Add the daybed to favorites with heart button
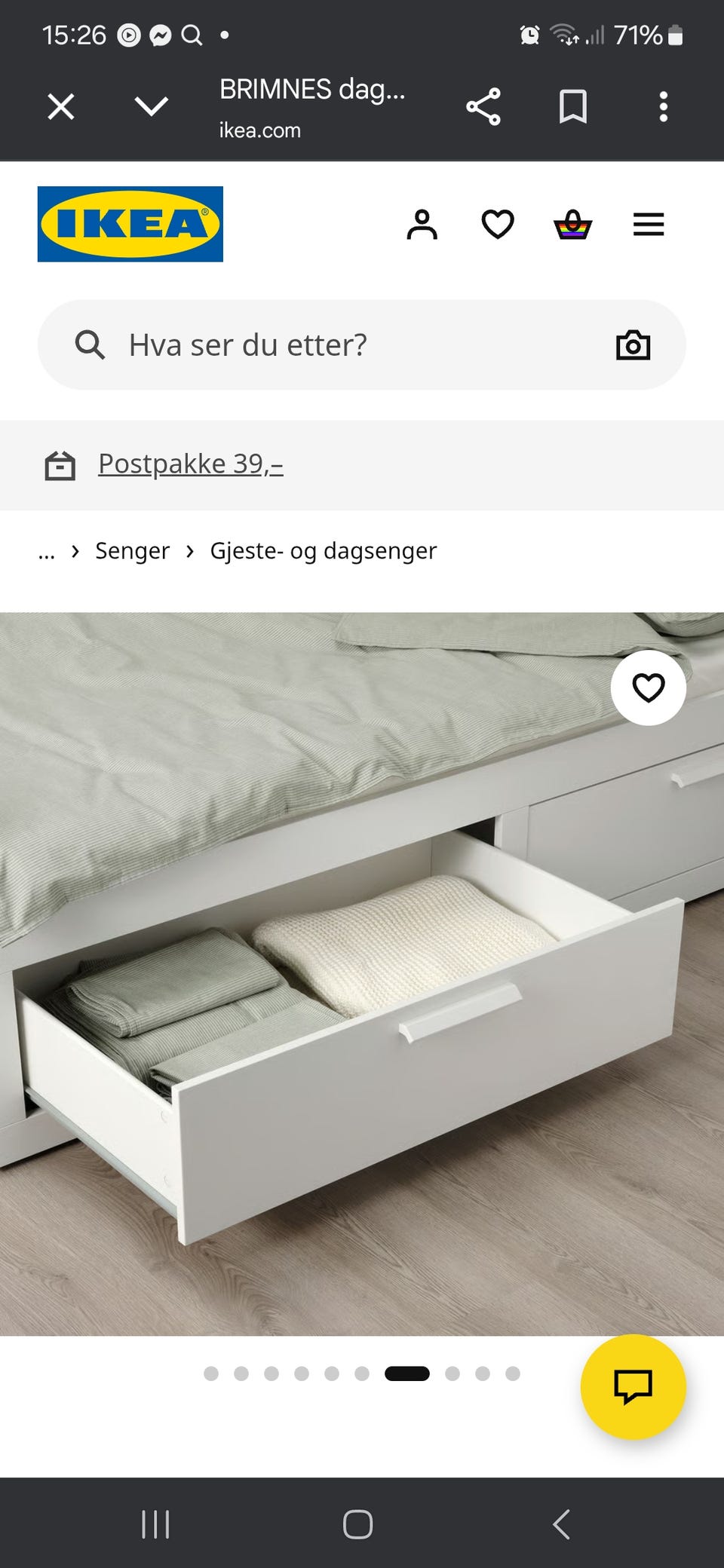724x1568 pixels. (649, 688)
